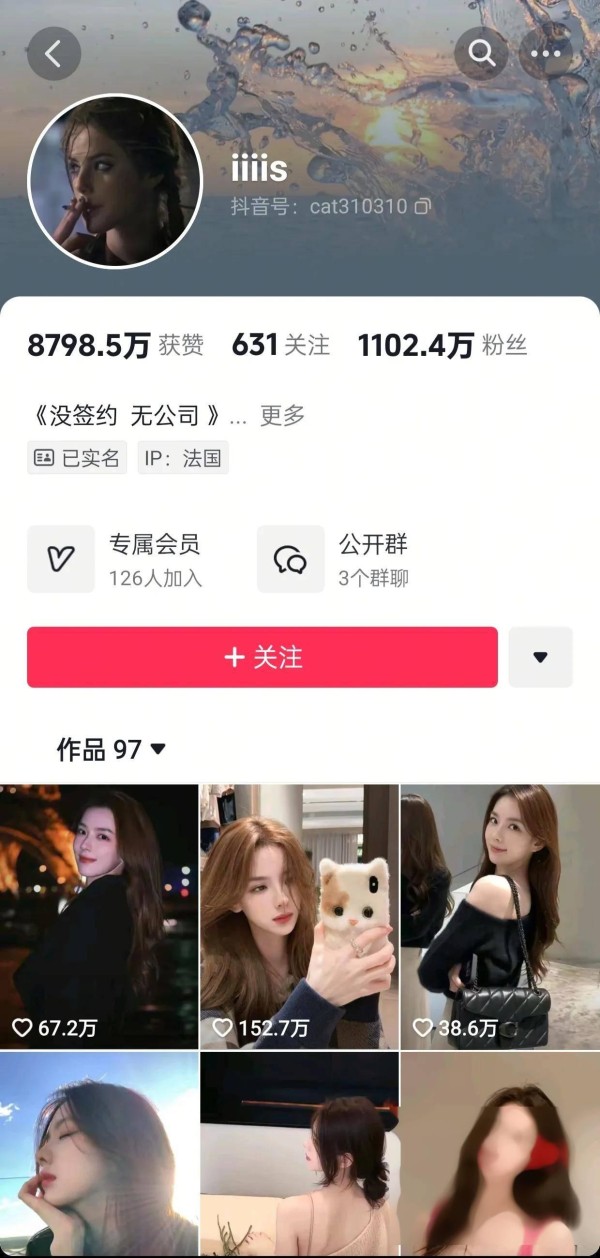Expand the bio with 更多
Viewport: 600px width, 1258px height.
pos(283,415)
